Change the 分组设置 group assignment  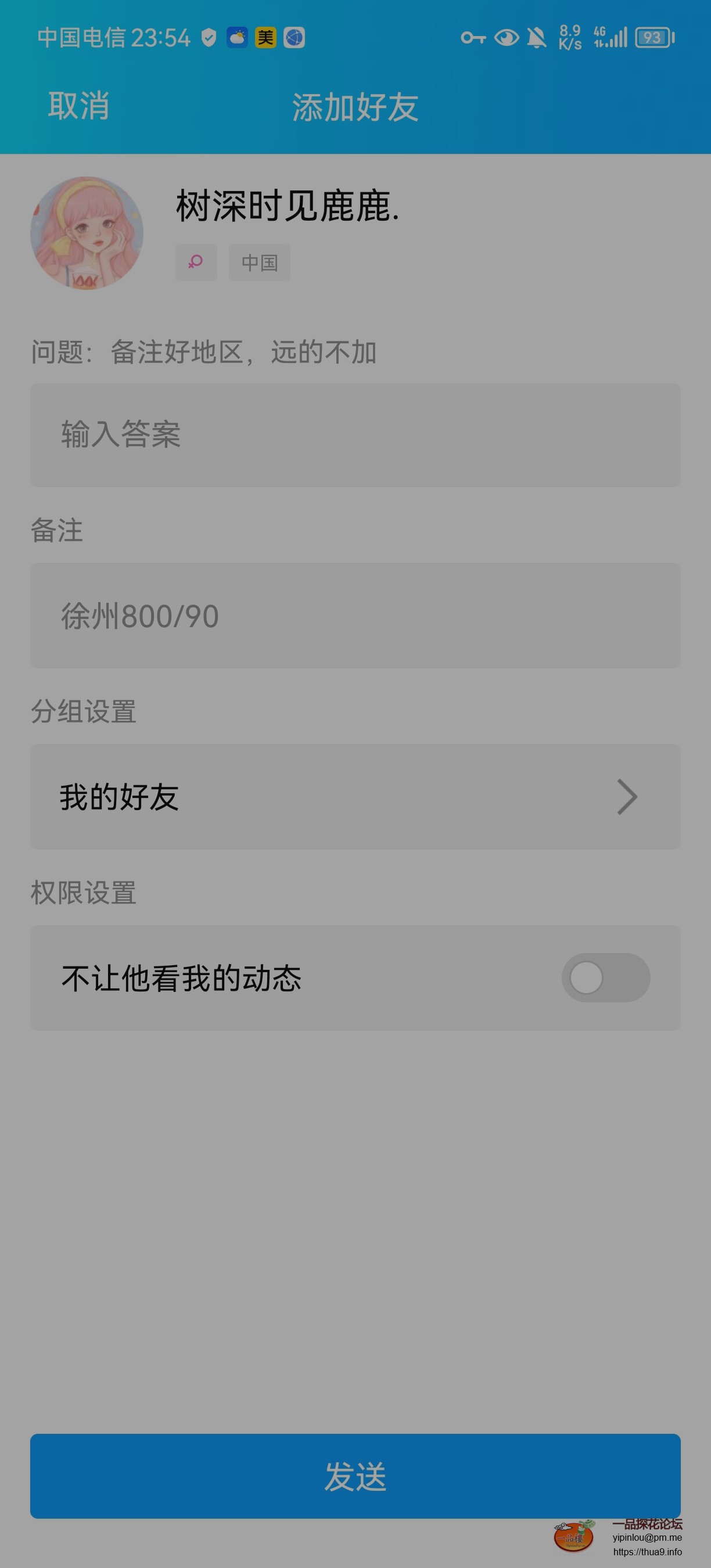point(355,796)
